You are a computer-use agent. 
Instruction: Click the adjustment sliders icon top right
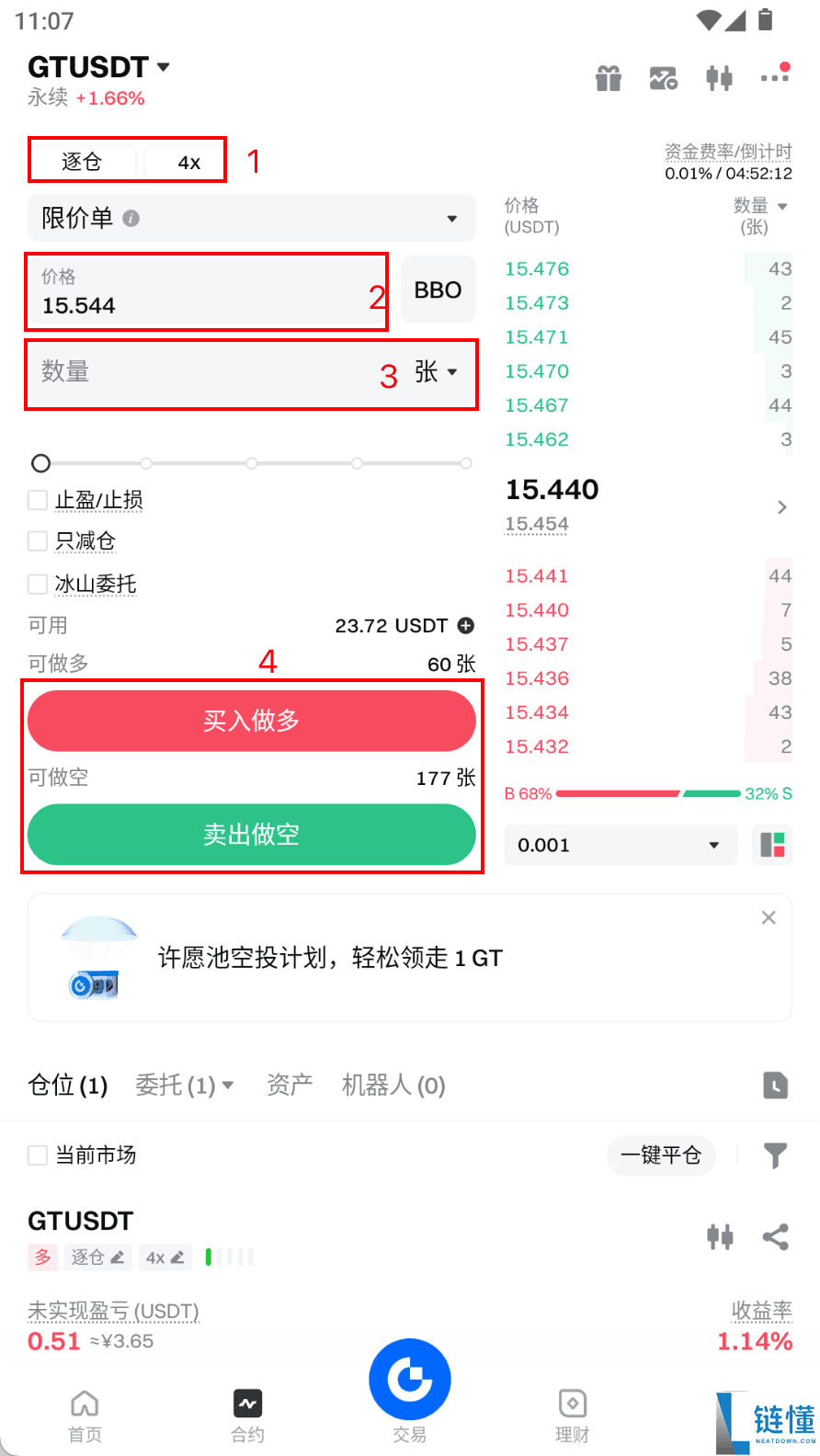(719, 78)
